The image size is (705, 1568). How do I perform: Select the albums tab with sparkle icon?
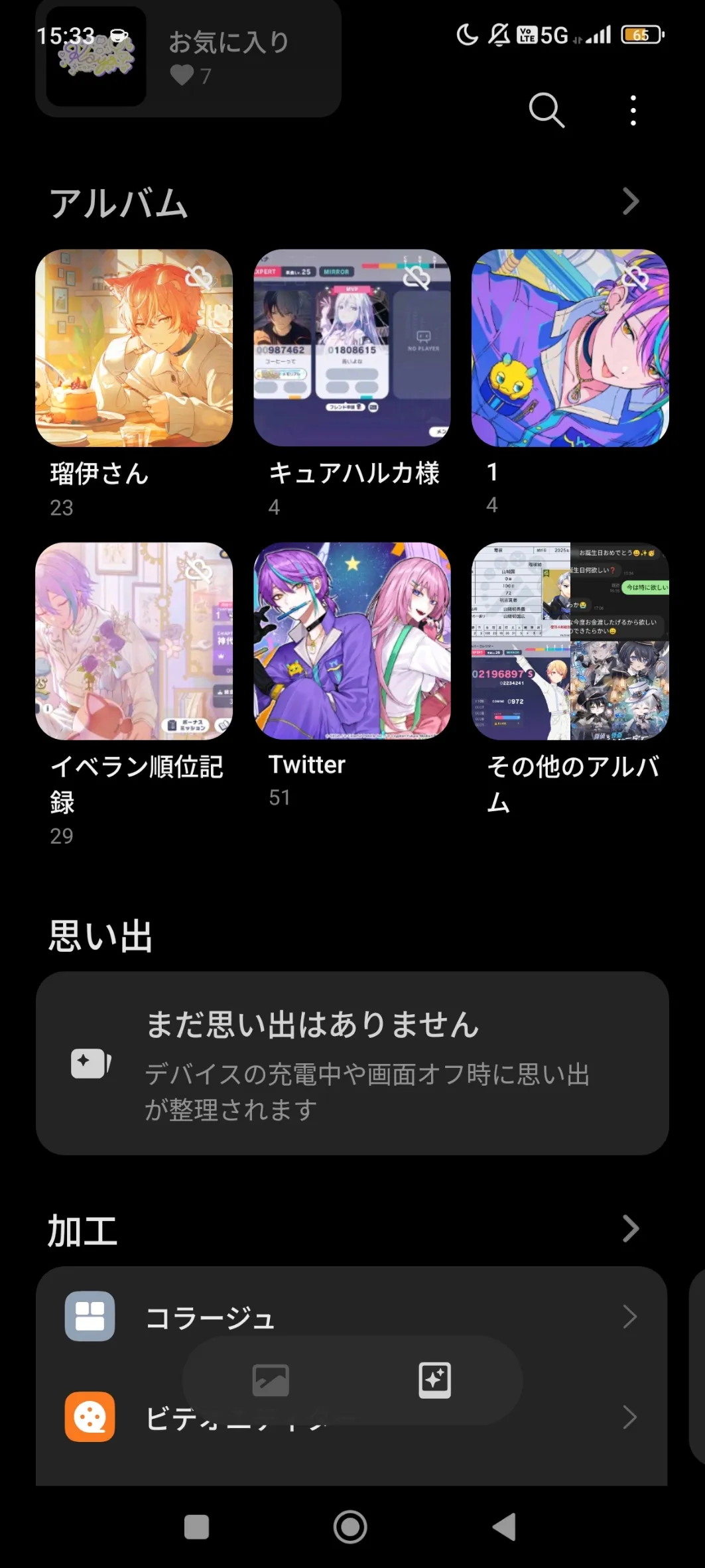coord(434,1380)
